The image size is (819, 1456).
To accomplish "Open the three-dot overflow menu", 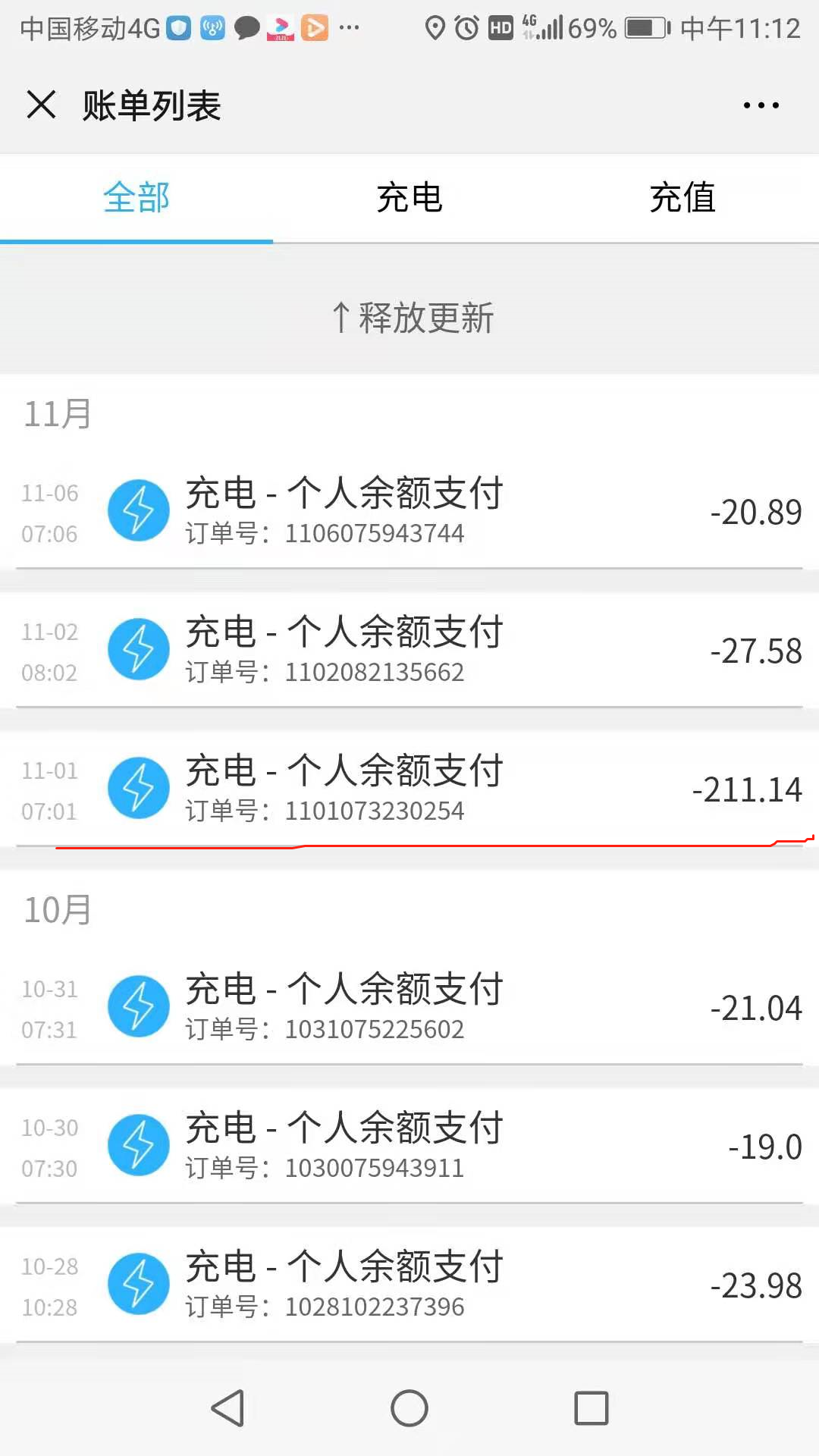I will tap(761, 105).
